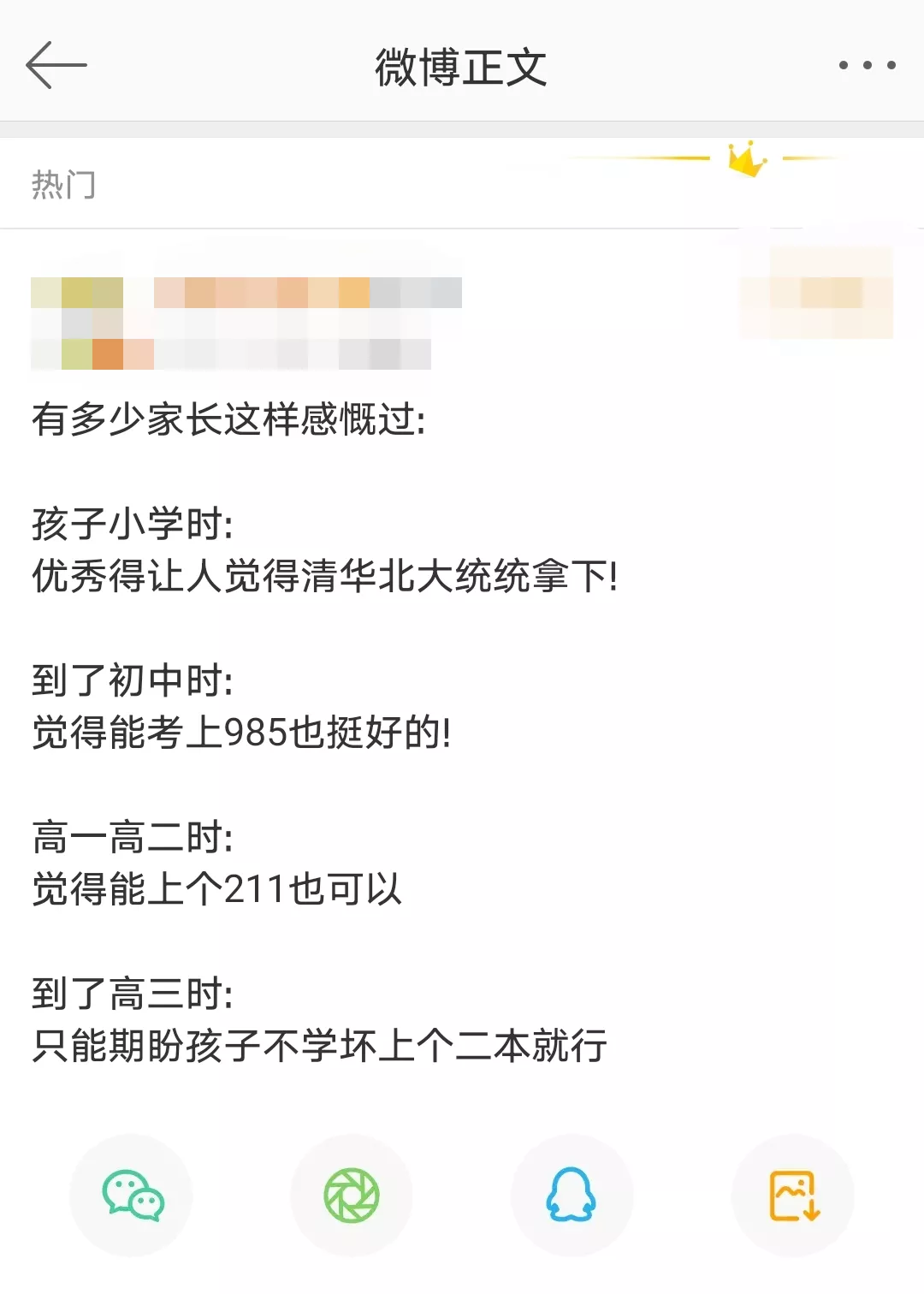Image resolution: width=924 pixels, height=1294 pixels.
Task: Tap the back arrow to exit the post
Action: tap(56, 65)
